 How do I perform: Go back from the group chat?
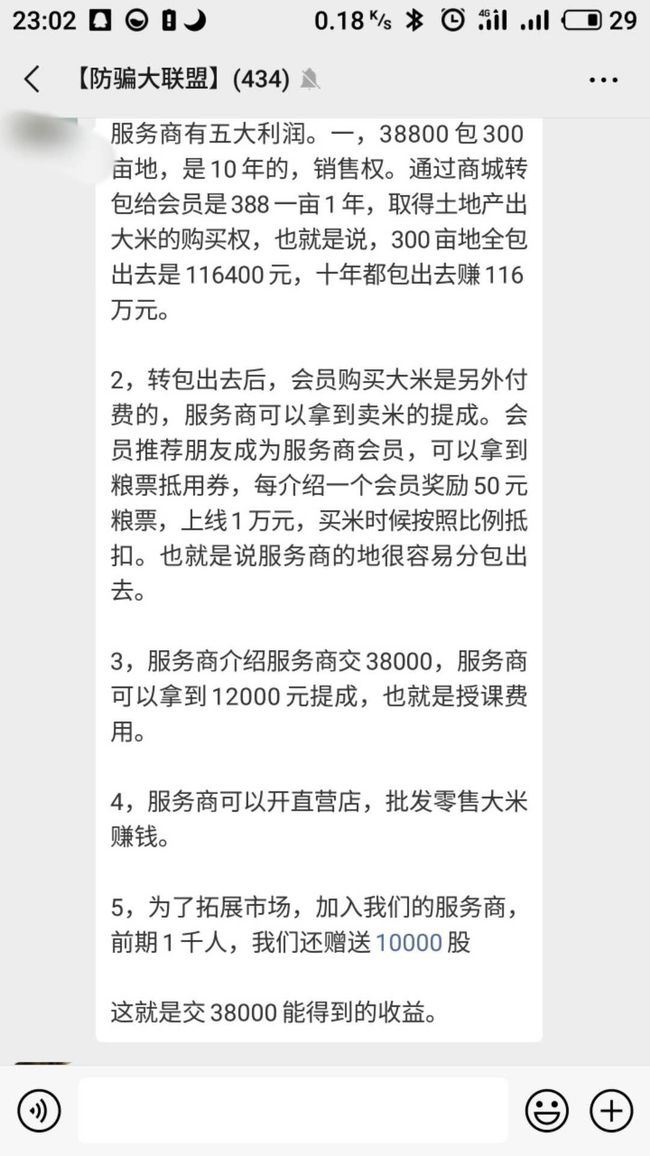point(32,80)
